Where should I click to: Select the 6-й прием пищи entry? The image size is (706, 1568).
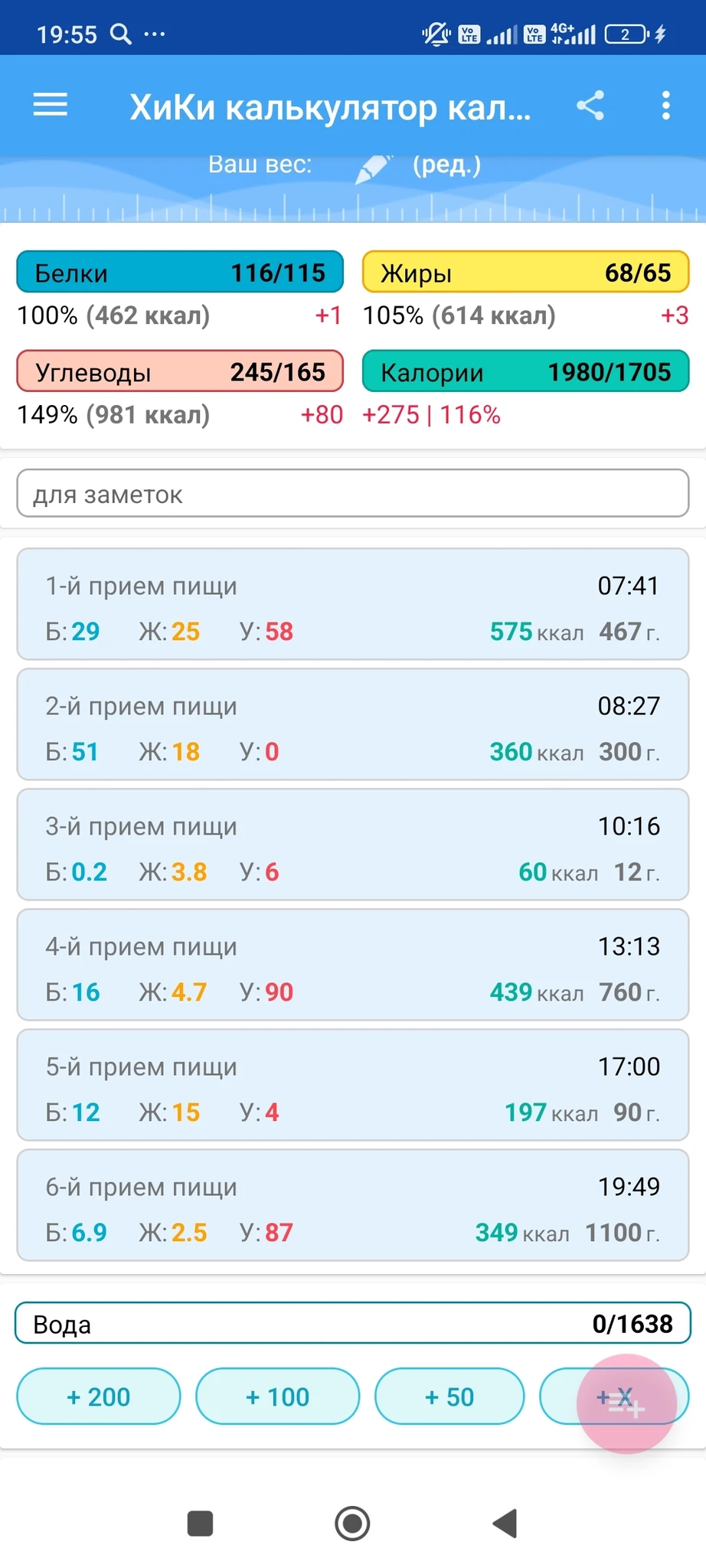(x=352, y=1205)
